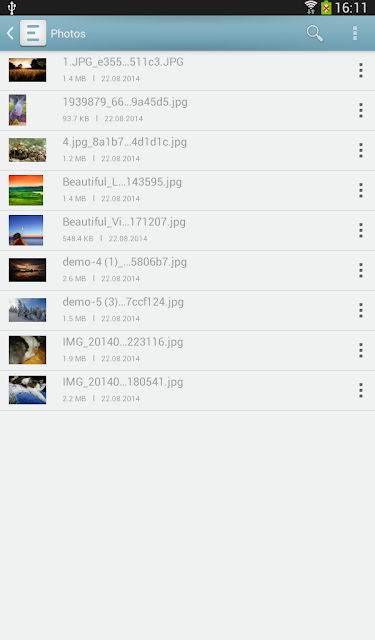Open search in the Photos toolbar
Screen dimensions: 375x640
coord(315,33)
